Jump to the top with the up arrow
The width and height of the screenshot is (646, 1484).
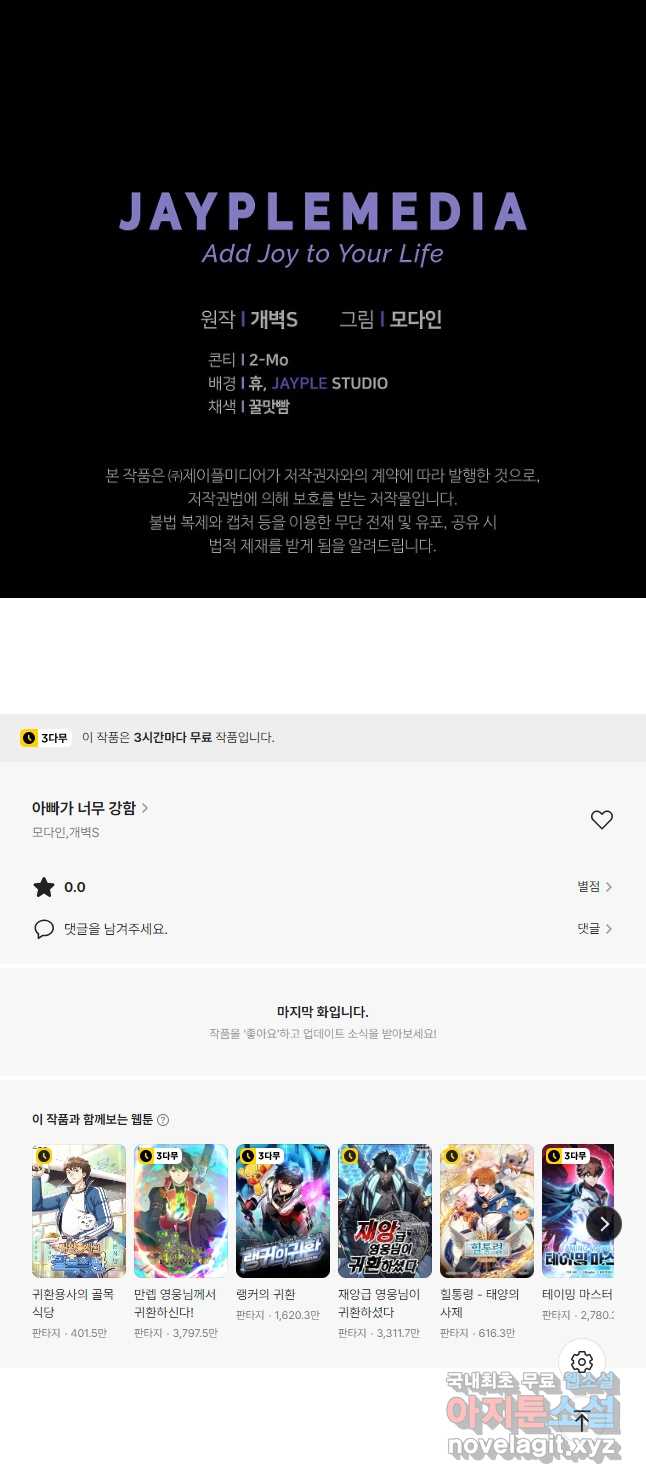(x=582, y=1421)
